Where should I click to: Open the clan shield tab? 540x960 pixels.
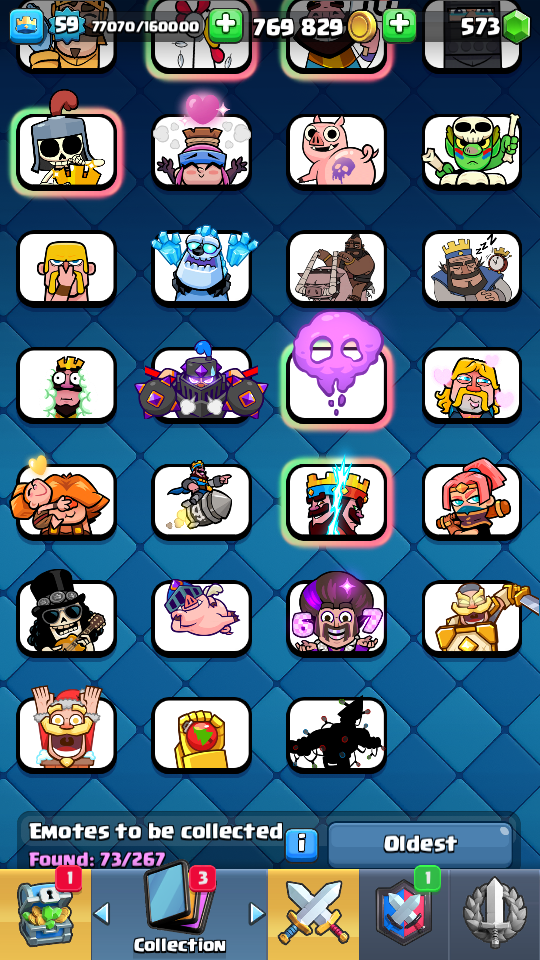tap(404, 914)
